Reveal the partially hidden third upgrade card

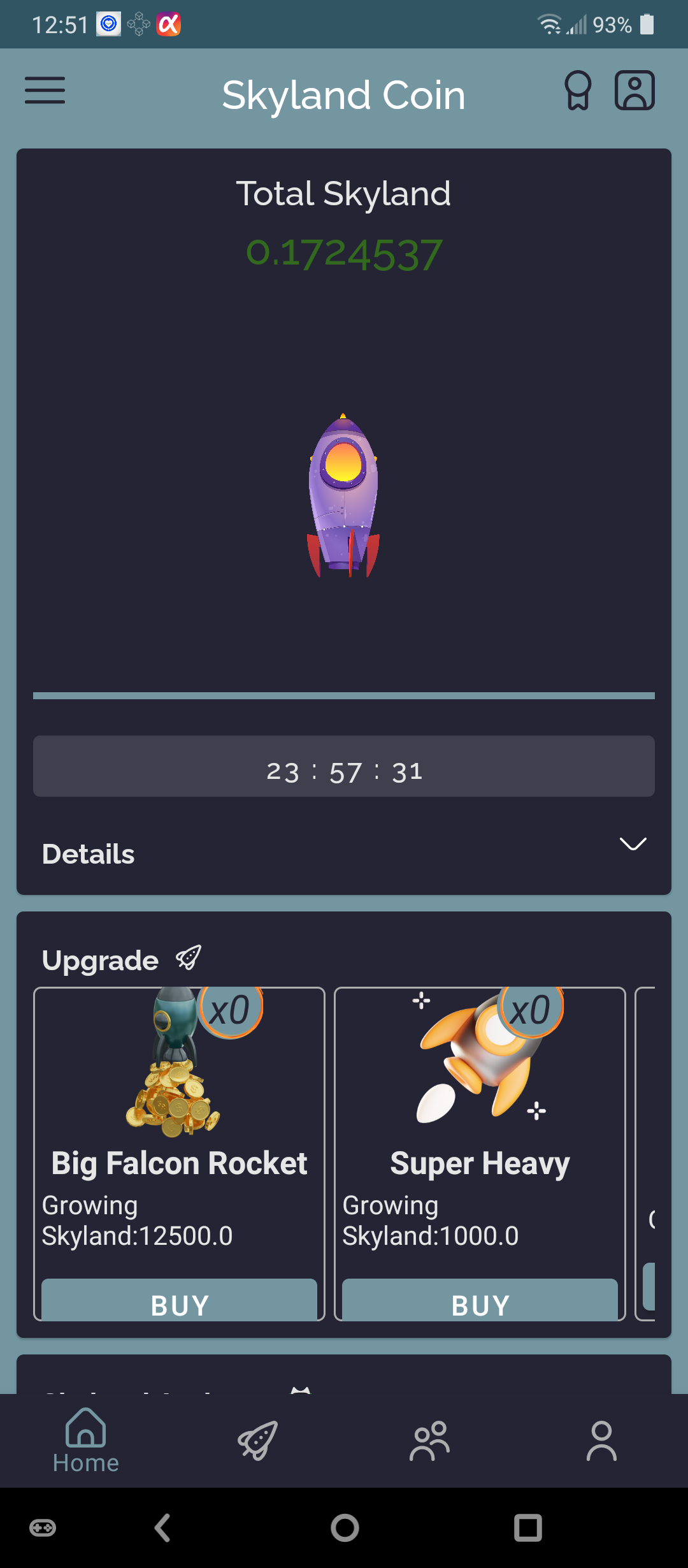[653, 1147]
